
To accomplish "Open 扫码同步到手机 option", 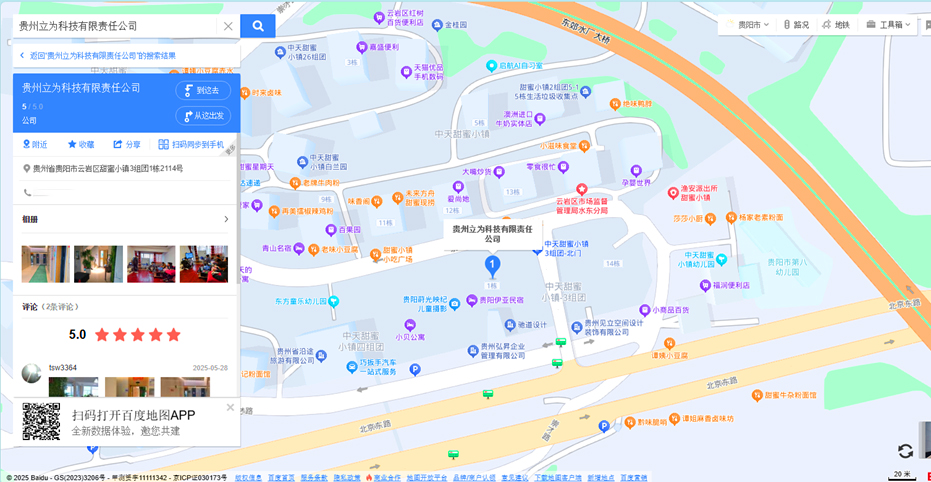I will click(191, 145).
